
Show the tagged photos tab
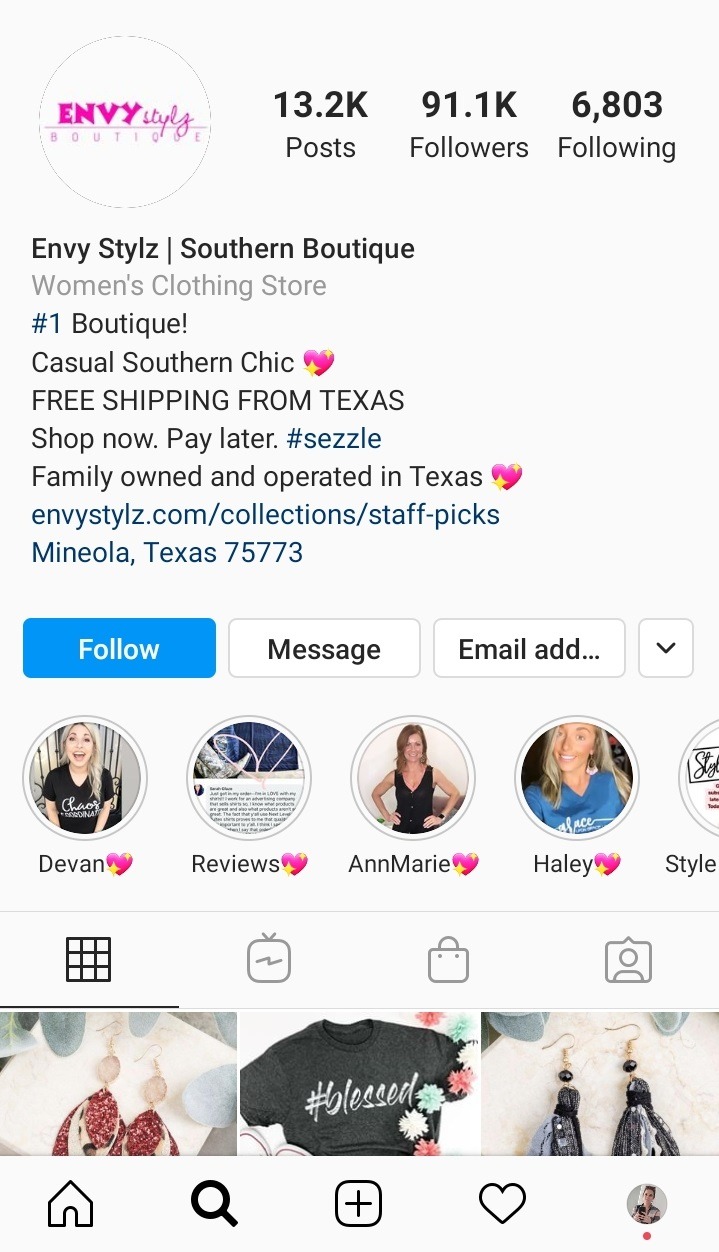coord(628,961)
